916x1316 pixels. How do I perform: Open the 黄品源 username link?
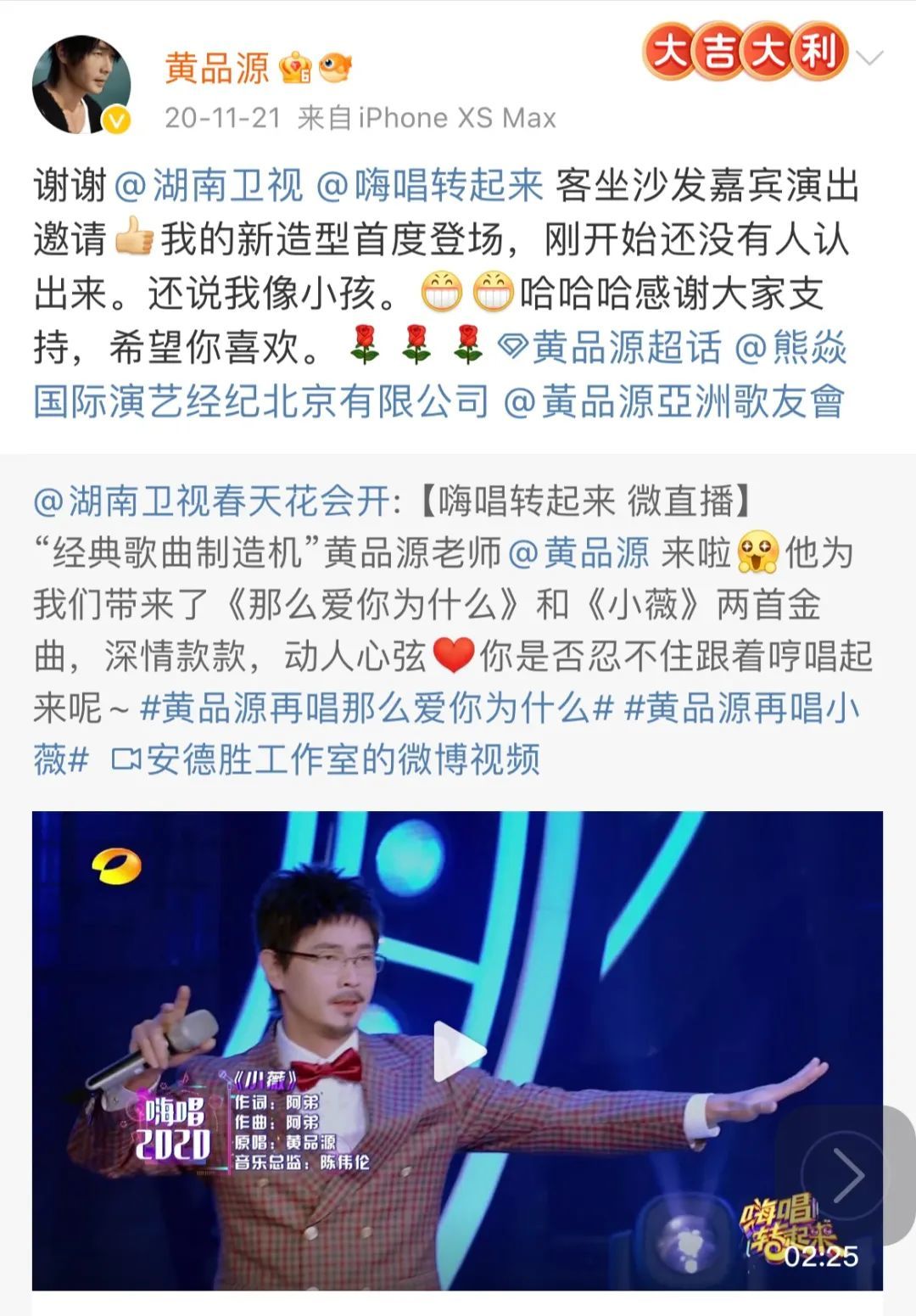coord(216,68)
